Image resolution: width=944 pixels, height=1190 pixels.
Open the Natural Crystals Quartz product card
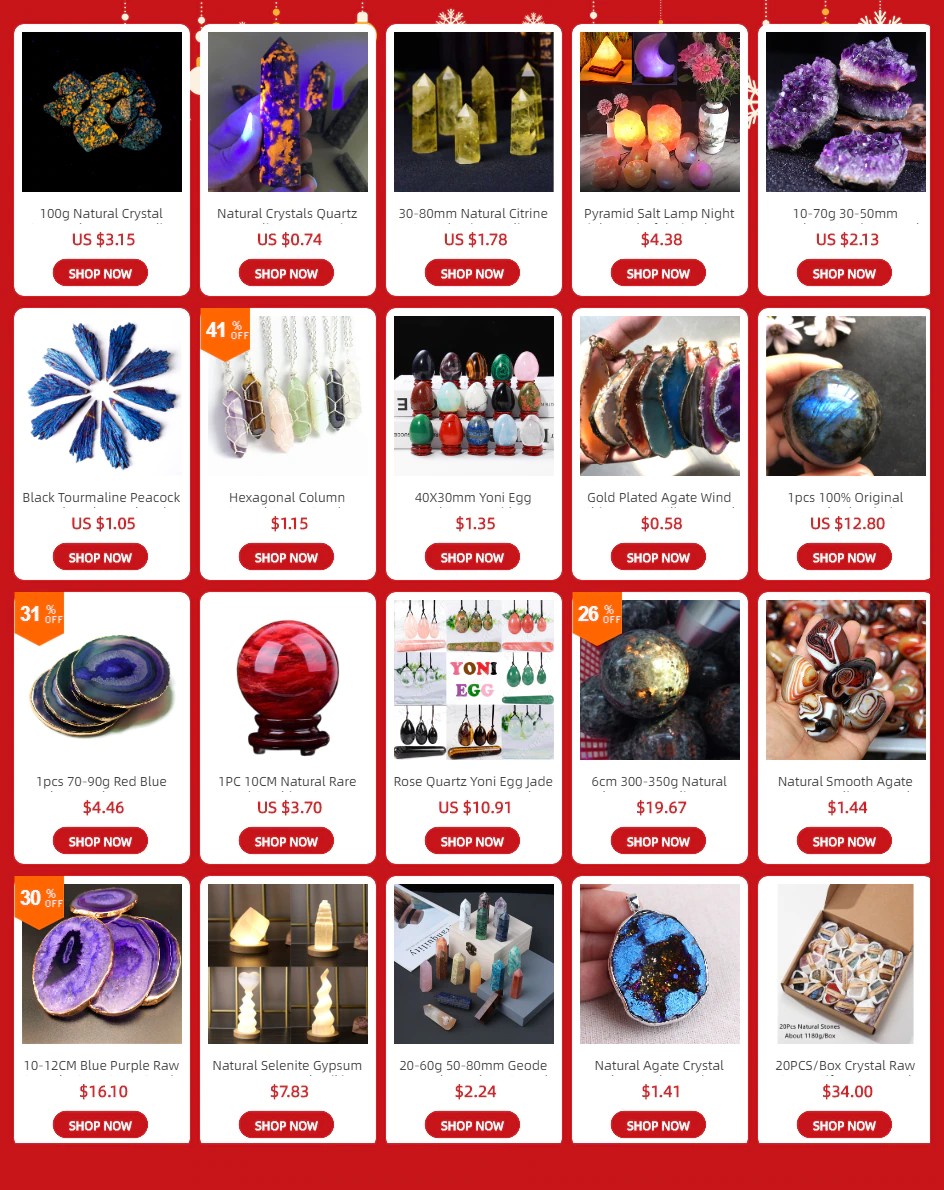[287, 112]
